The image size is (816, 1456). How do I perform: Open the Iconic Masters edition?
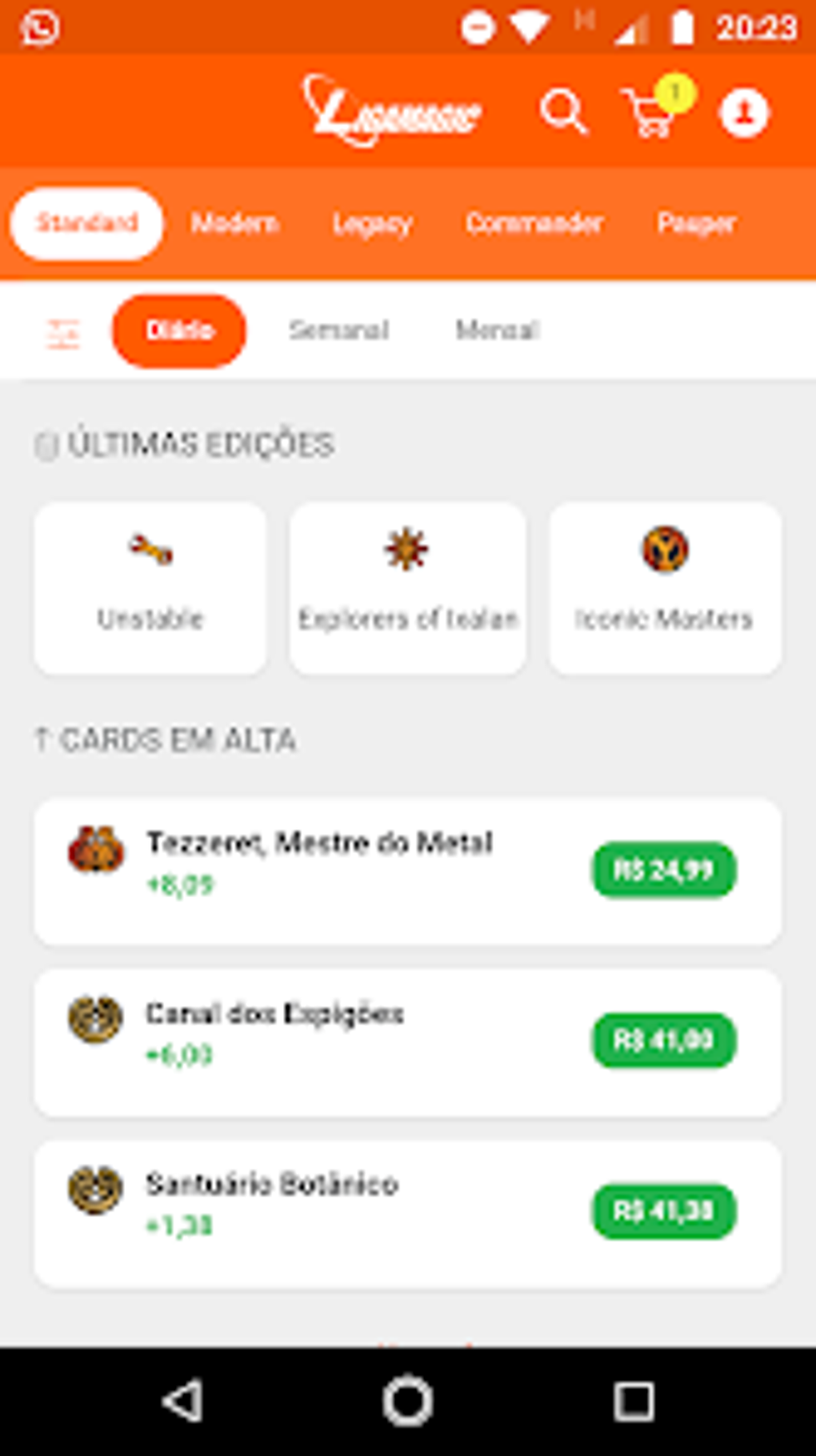coord(665,588)
